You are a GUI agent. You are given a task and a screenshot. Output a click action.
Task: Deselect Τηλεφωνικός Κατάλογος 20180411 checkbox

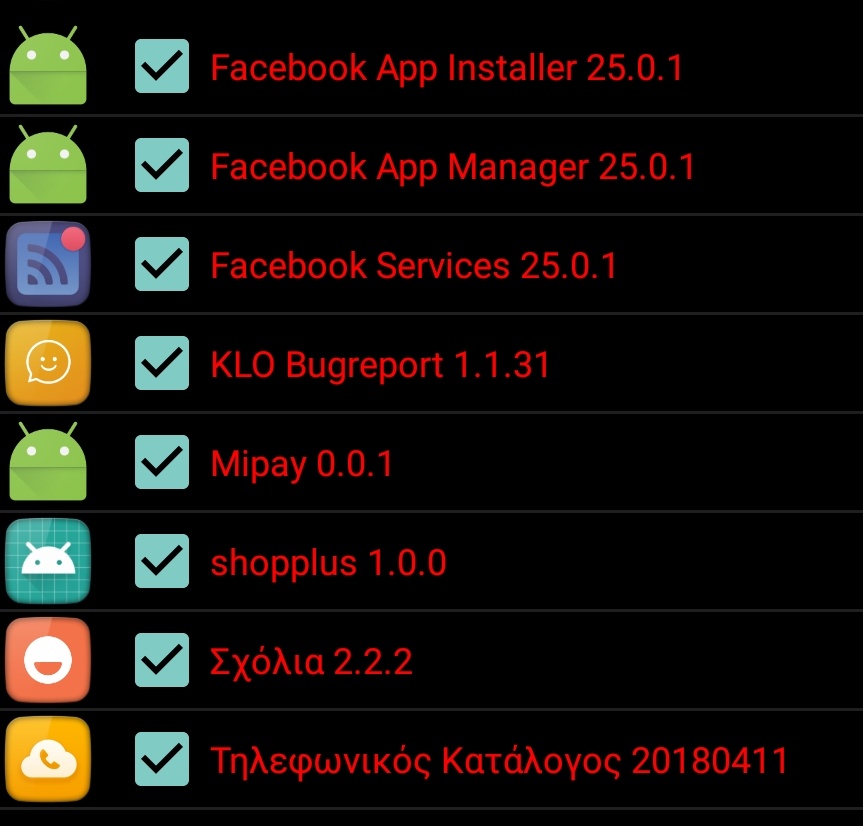point(162,760)
